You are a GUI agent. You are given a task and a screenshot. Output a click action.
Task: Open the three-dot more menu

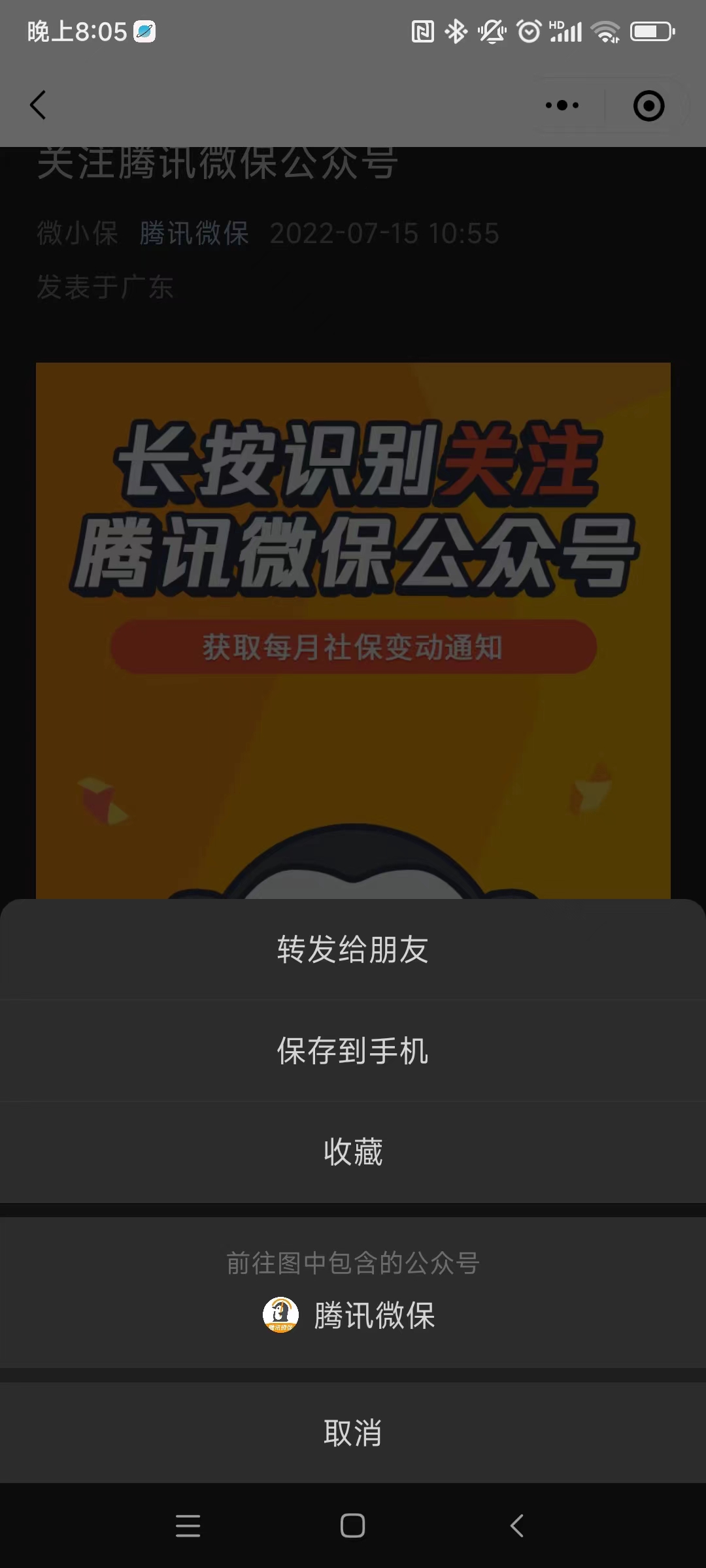[x=562, y=105]
